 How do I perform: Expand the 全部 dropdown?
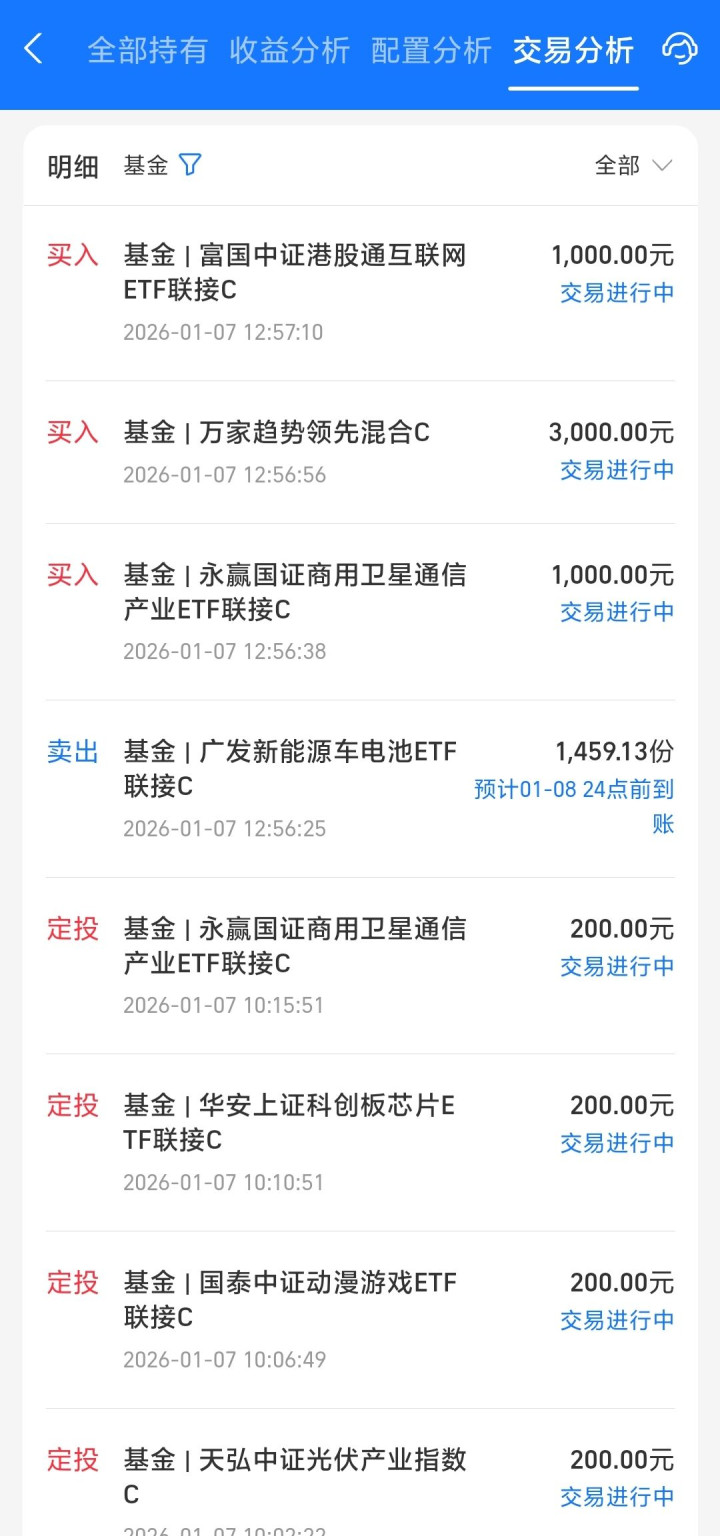[x=633, y=166]
